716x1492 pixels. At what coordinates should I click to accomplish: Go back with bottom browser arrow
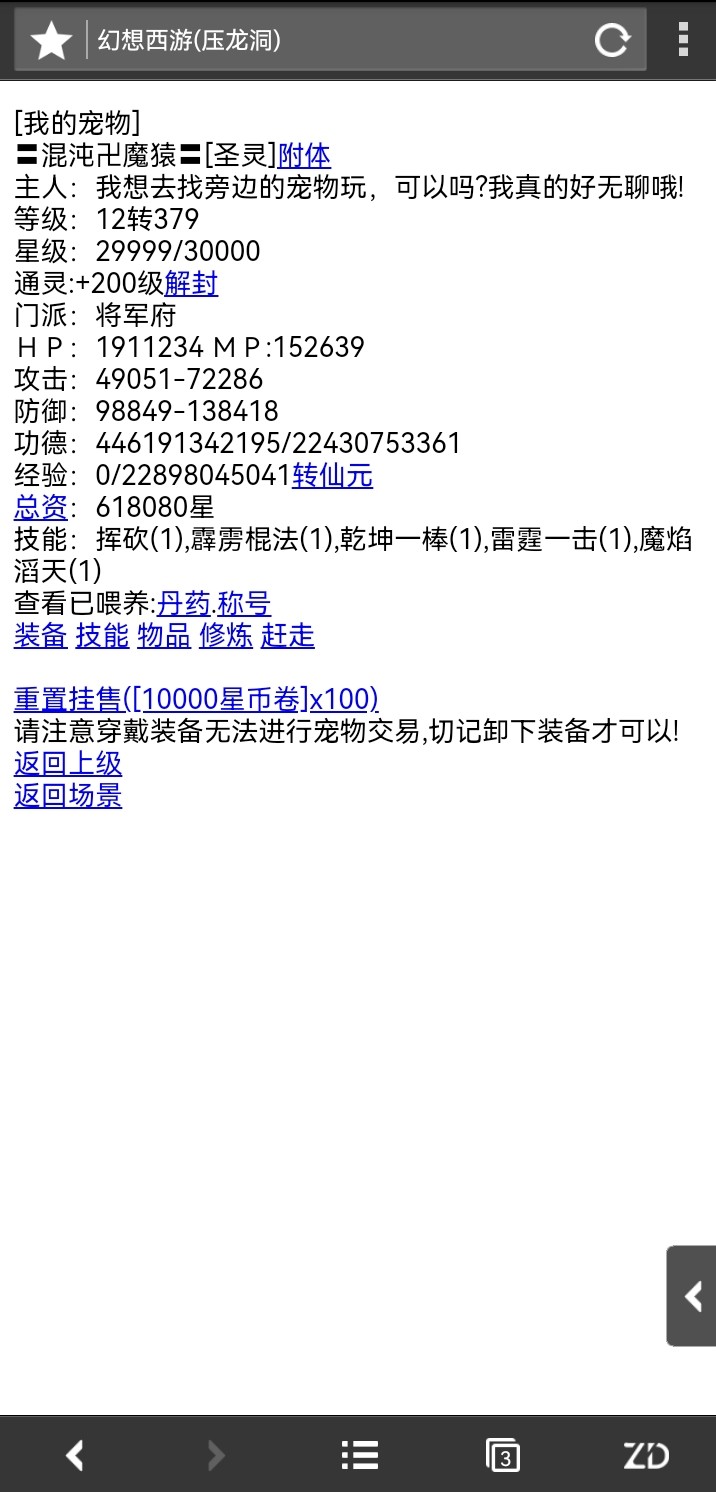(x=74, y=1455)
